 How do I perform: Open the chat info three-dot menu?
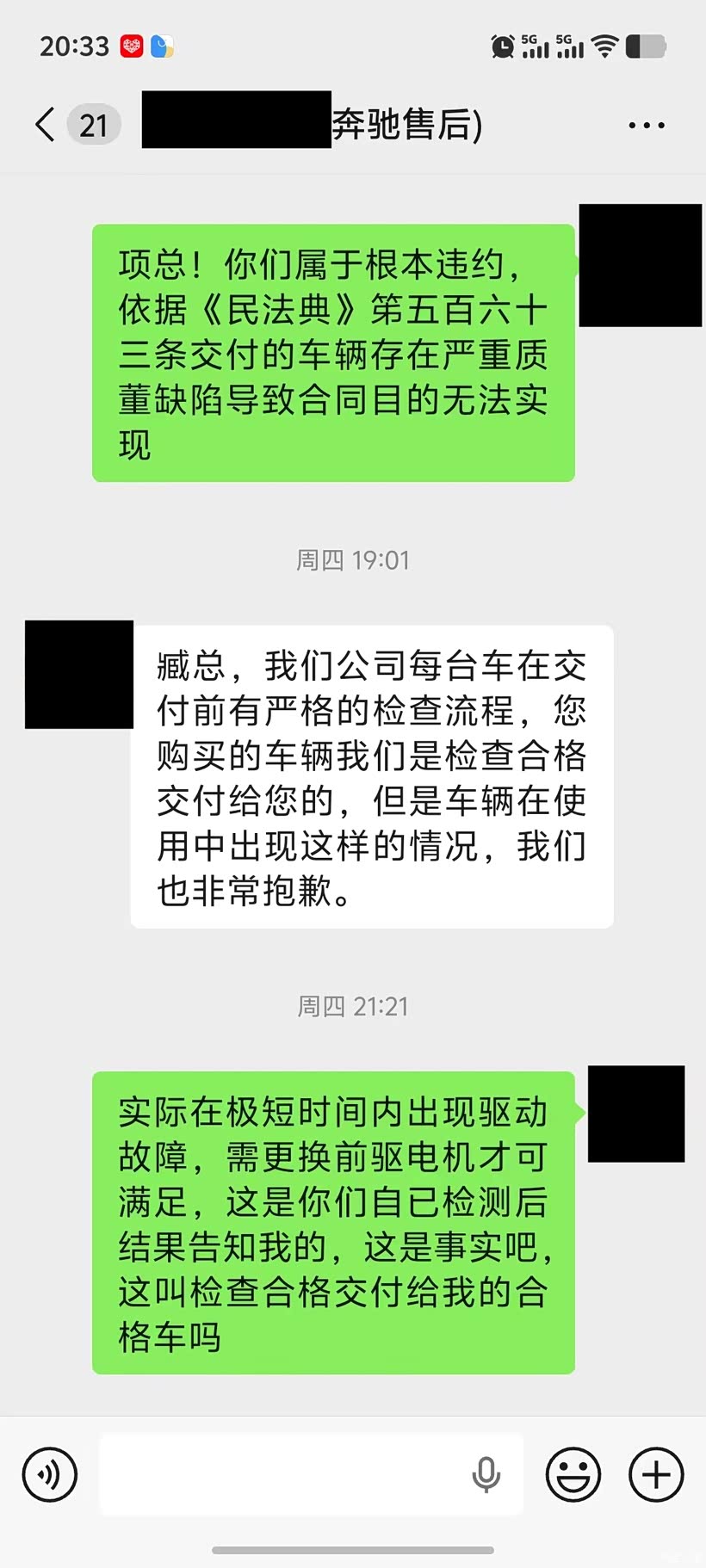[x=646, y=126]
